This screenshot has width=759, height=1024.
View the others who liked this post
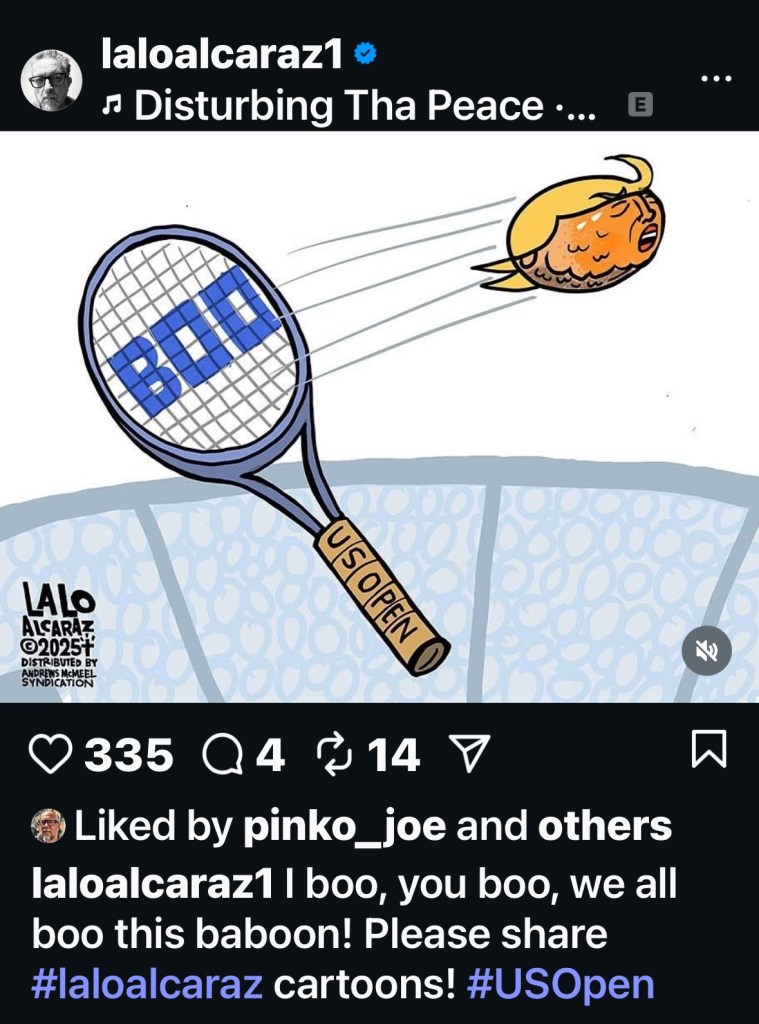604,826
